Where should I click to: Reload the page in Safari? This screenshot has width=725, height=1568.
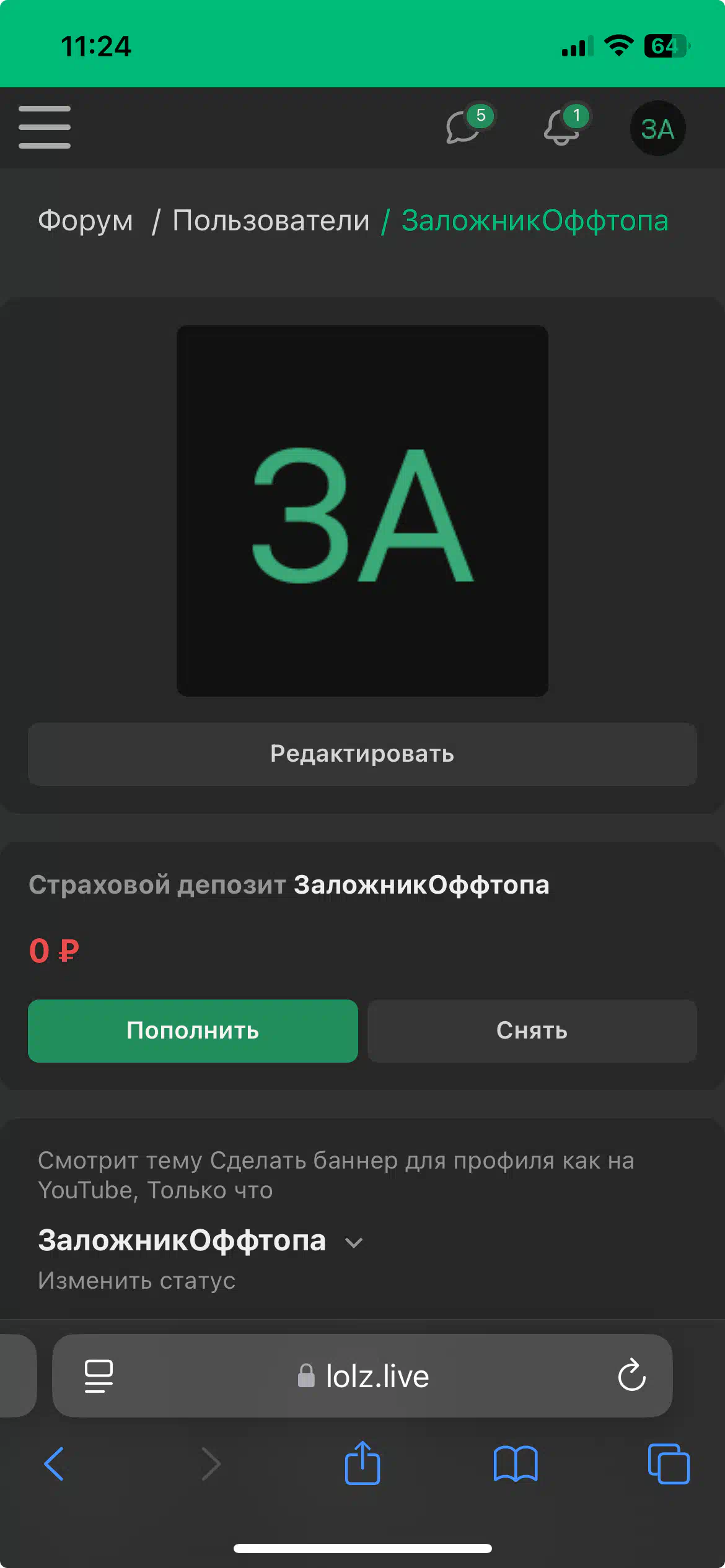tap(632, 1375)
